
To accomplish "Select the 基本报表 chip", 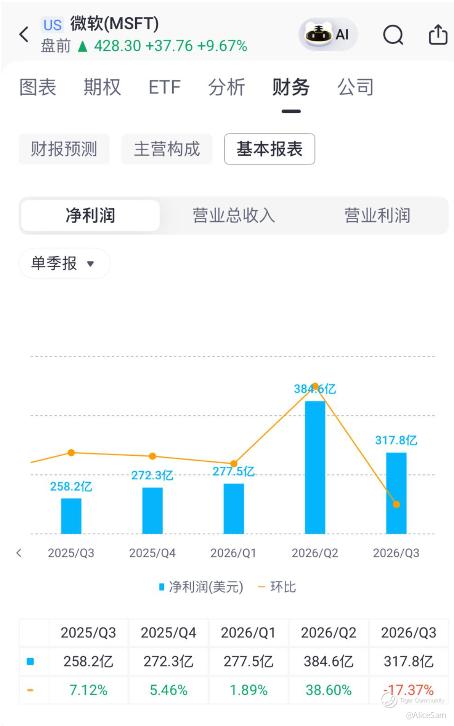I will pyautogui.click(x=269, y=149).
